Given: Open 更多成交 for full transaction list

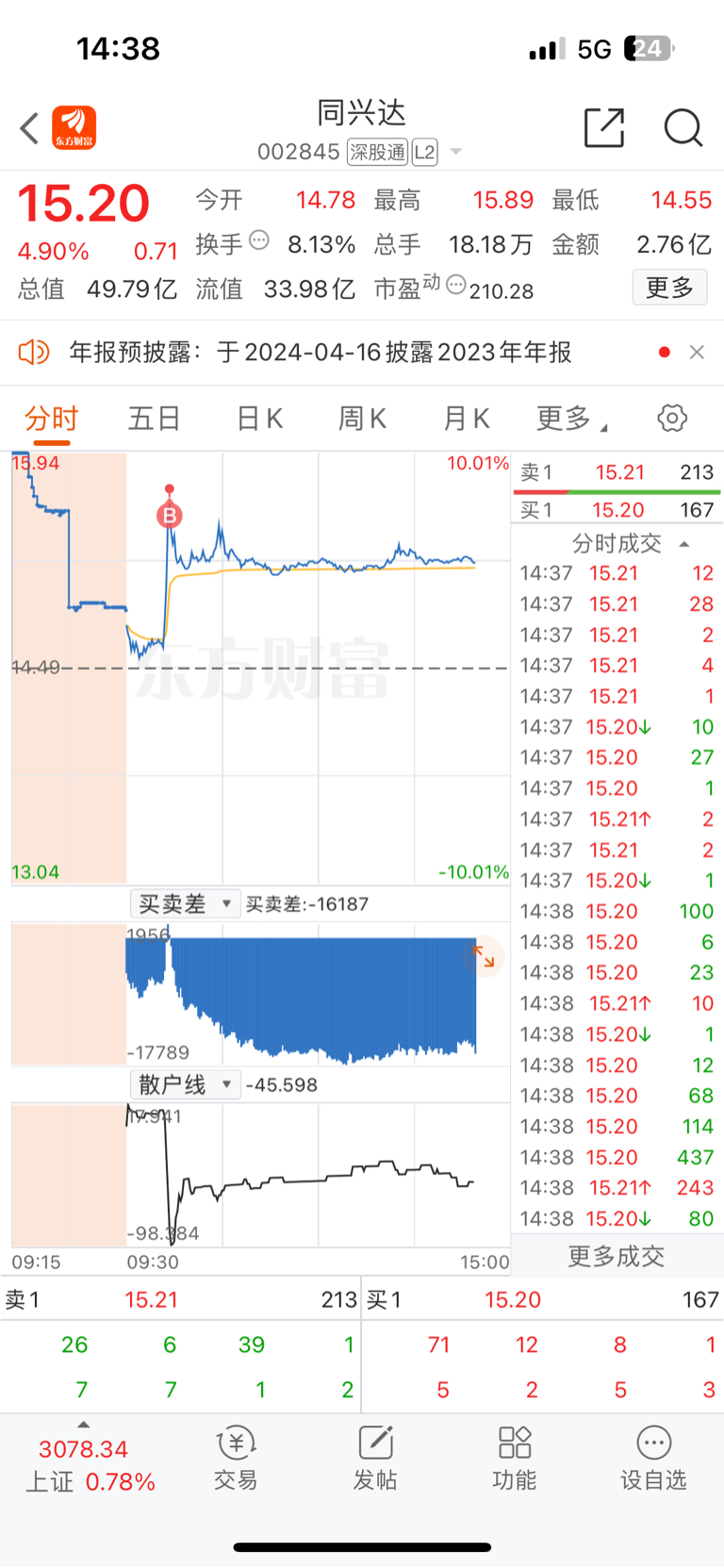Looking at the screenshot, I should pyautogui.click(x=616, y=1256).
